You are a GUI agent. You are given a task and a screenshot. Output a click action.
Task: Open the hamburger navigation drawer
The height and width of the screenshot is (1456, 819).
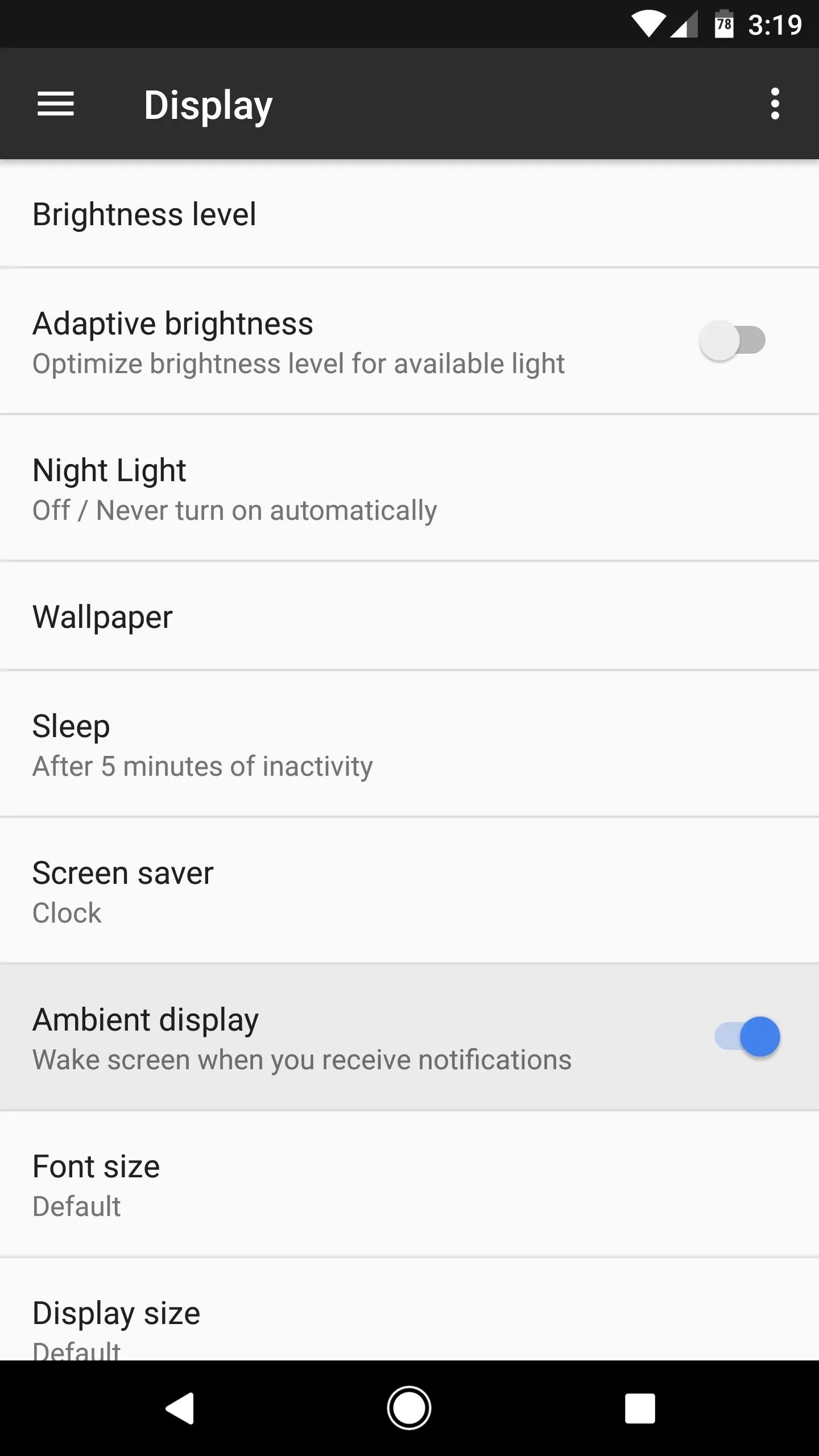(56, 104)
